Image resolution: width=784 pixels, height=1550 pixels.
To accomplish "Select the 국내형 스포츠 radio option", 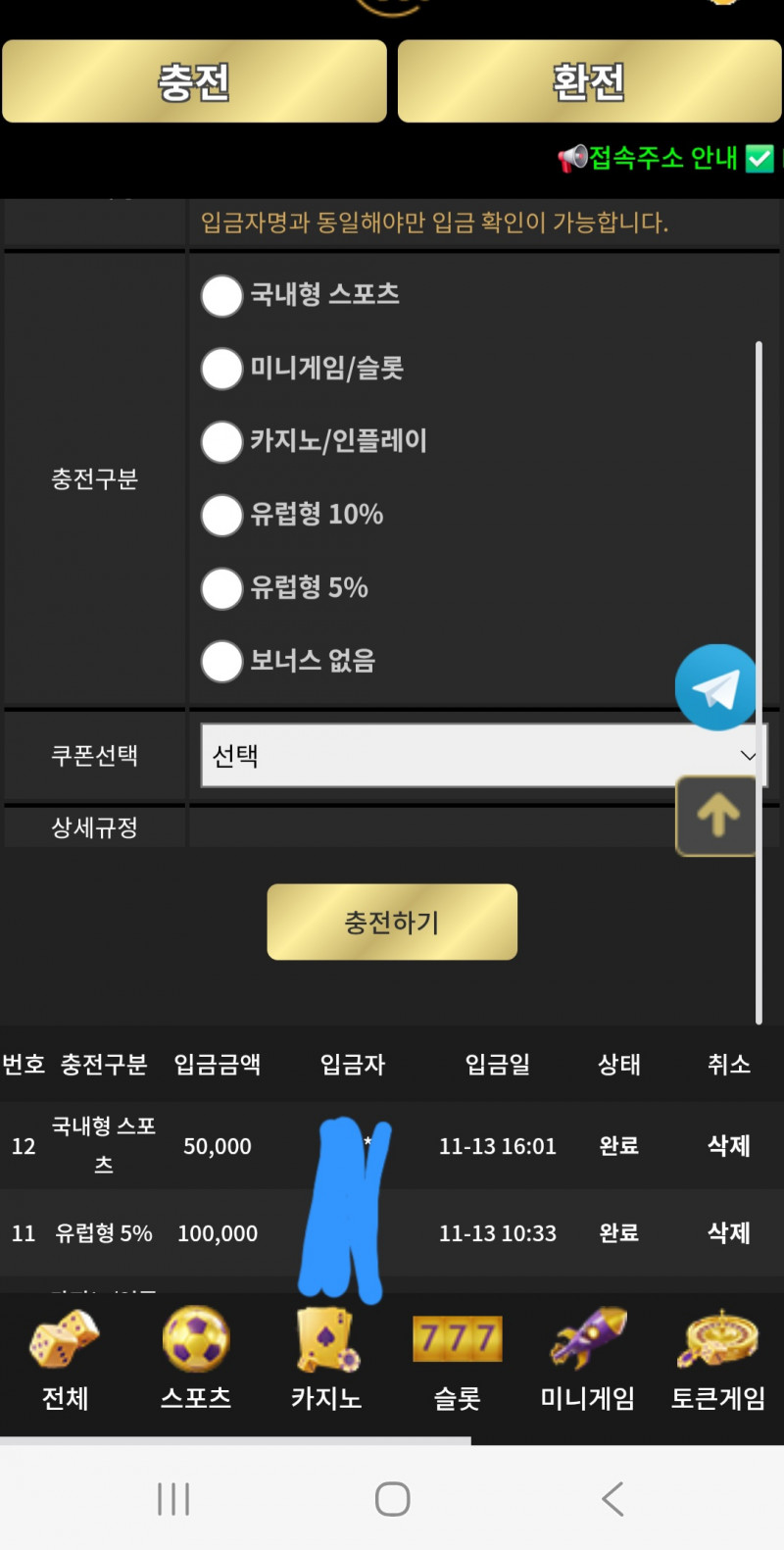I will (222, 295).
